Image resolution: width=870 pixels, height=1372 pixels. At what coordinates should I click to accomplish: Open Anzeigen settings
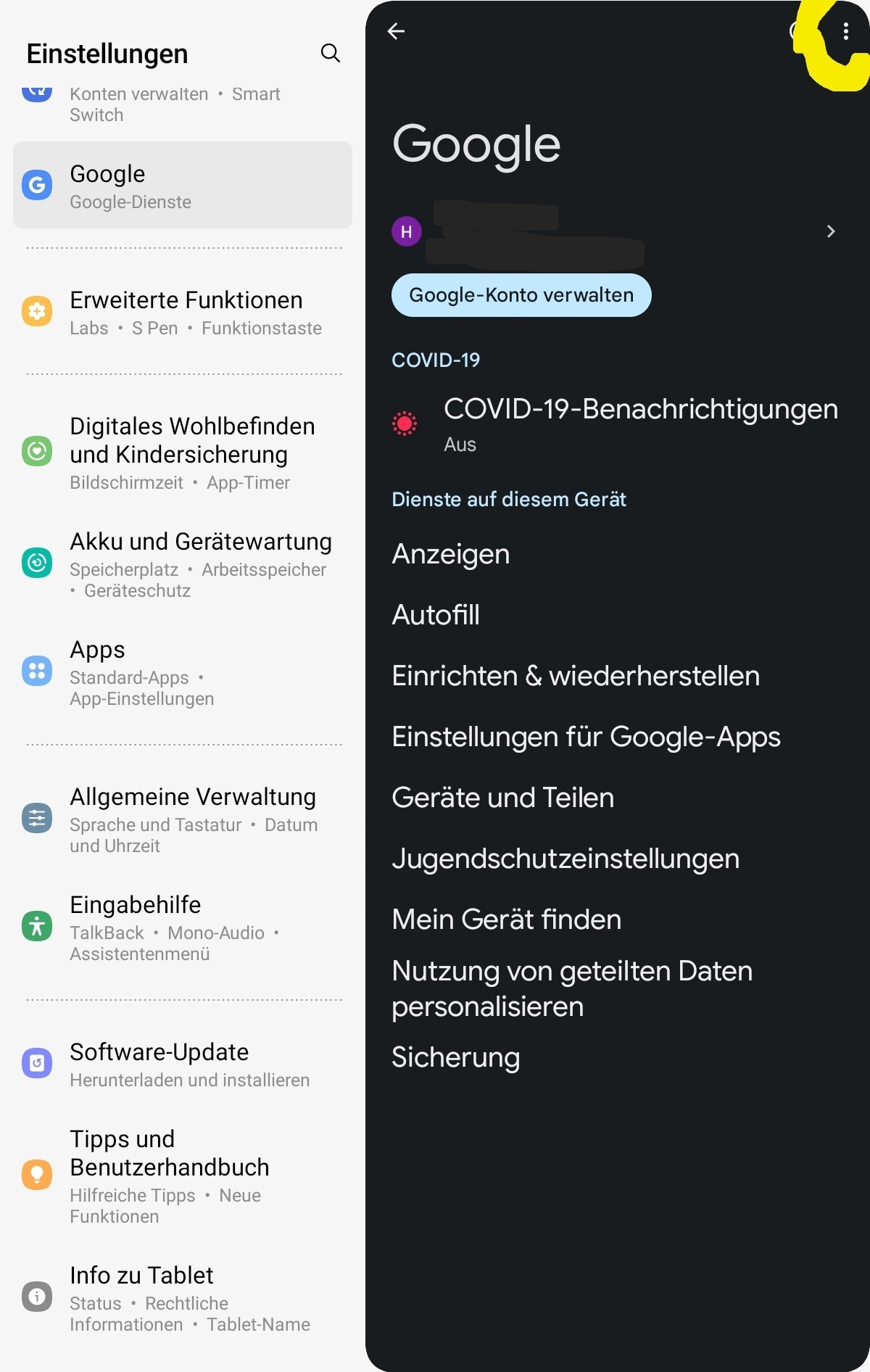coord(451,554)
